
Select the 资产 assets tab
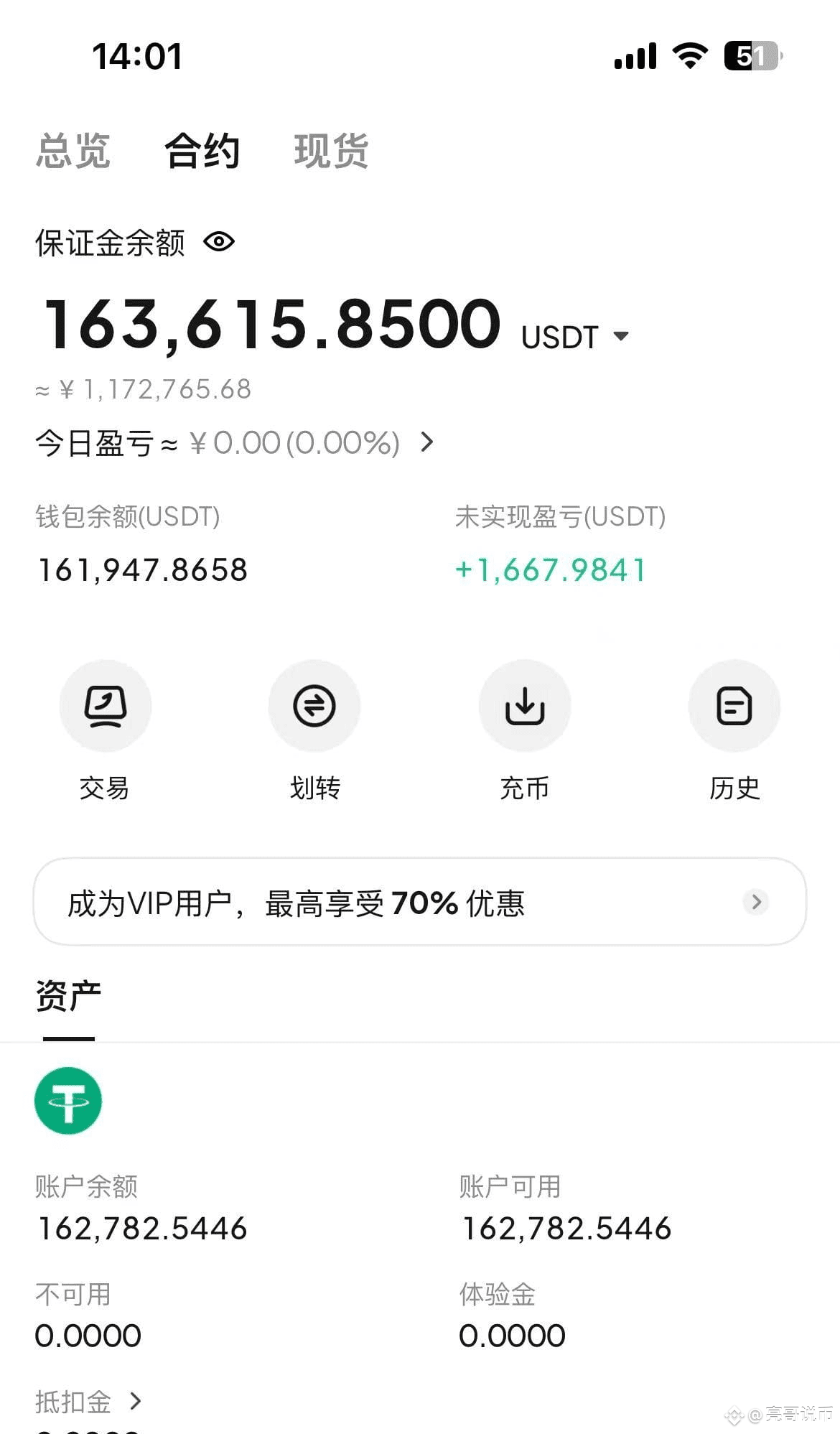pyautogui.click(x=68, y=997)
